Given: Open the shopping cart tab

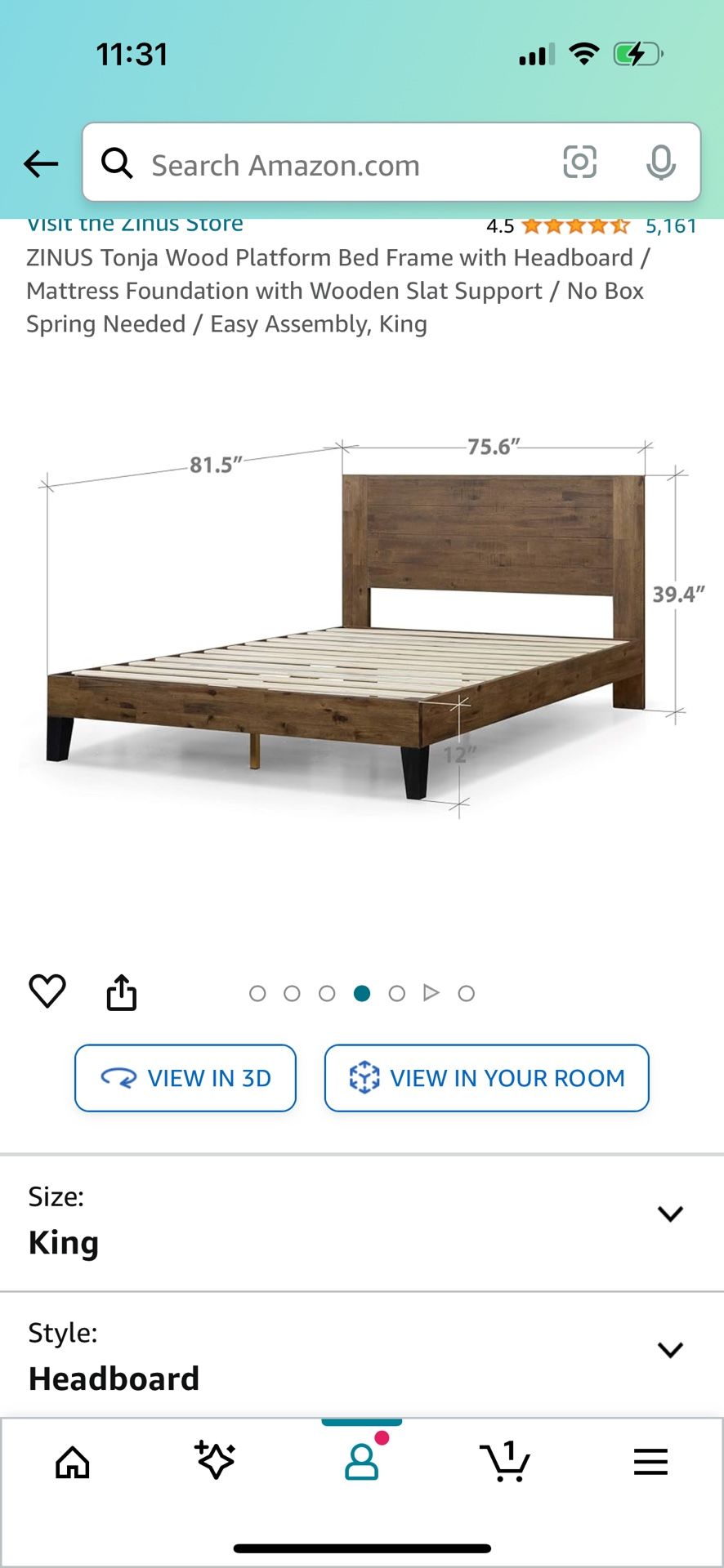Looking at the screenshot, I should pos(505,1462).
